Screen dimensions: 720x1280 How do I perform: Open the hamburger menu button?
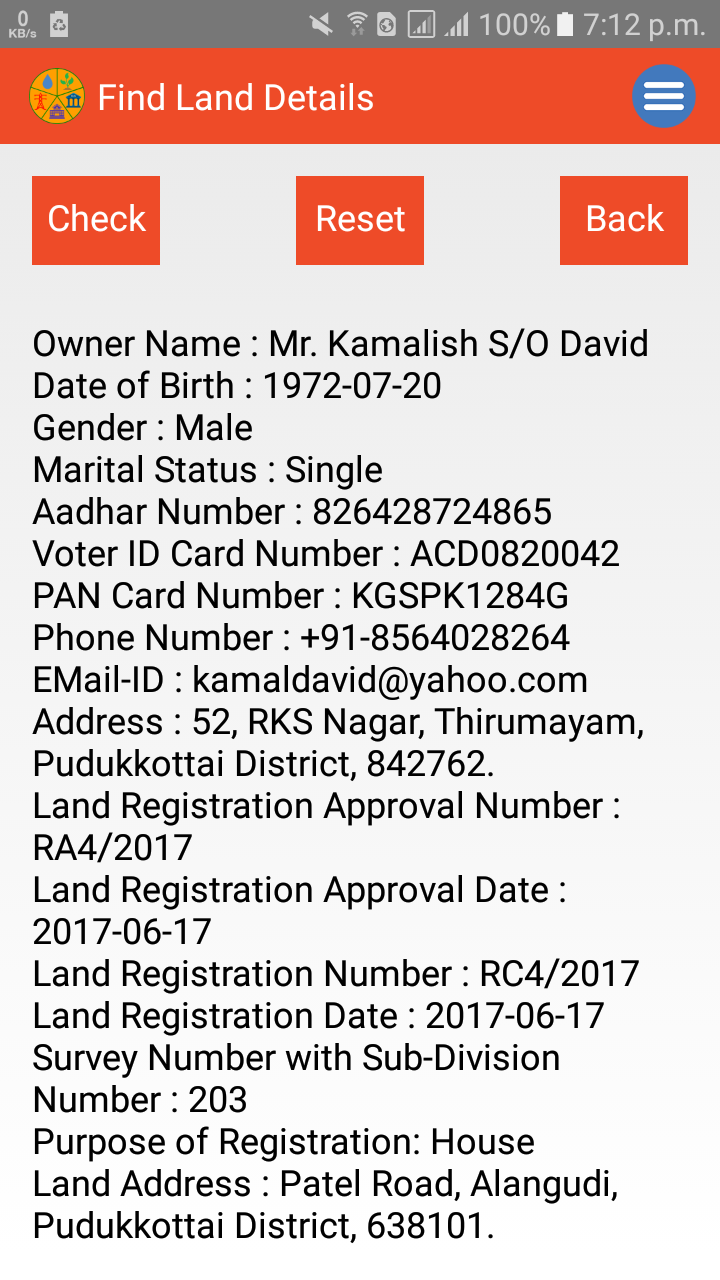664,96
